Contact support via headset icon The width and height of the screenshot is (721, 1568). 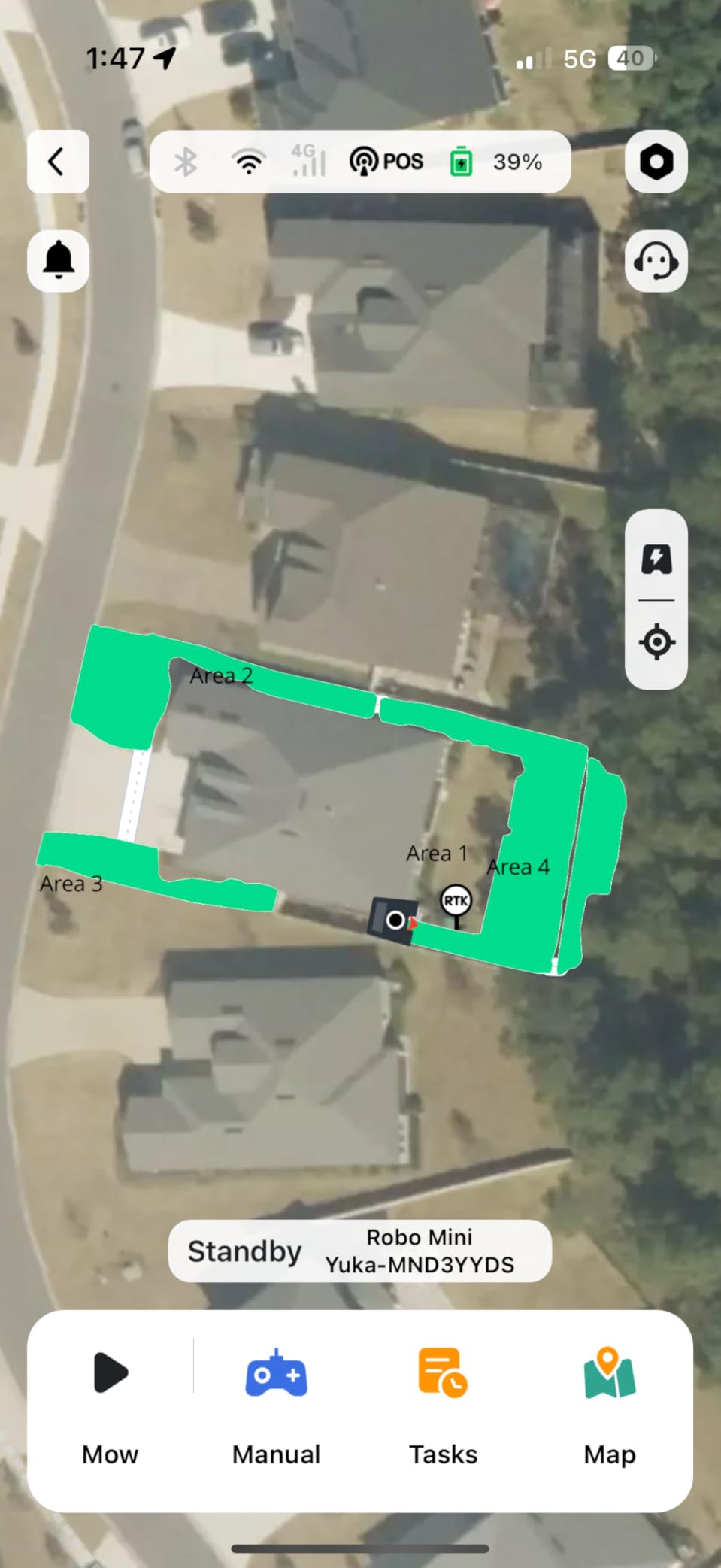click(656, 261)
